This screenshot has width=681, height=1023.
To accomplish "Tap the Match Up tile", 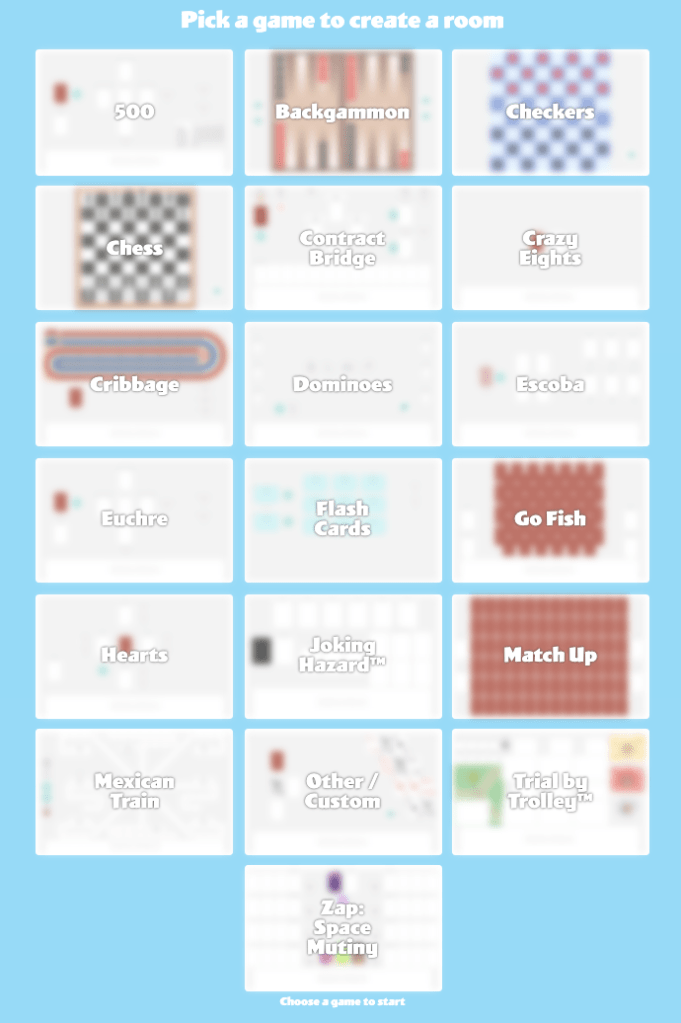I will click(x=550, y=656).
